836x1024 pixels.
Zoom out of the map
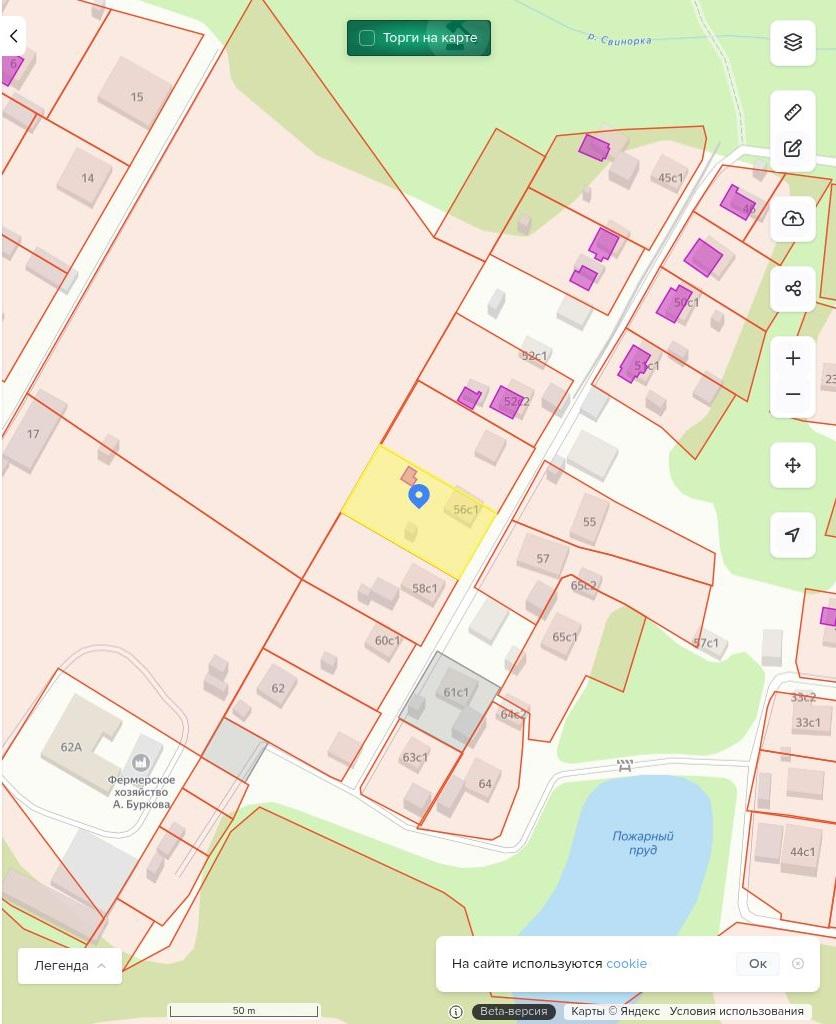tap(793, 394)
